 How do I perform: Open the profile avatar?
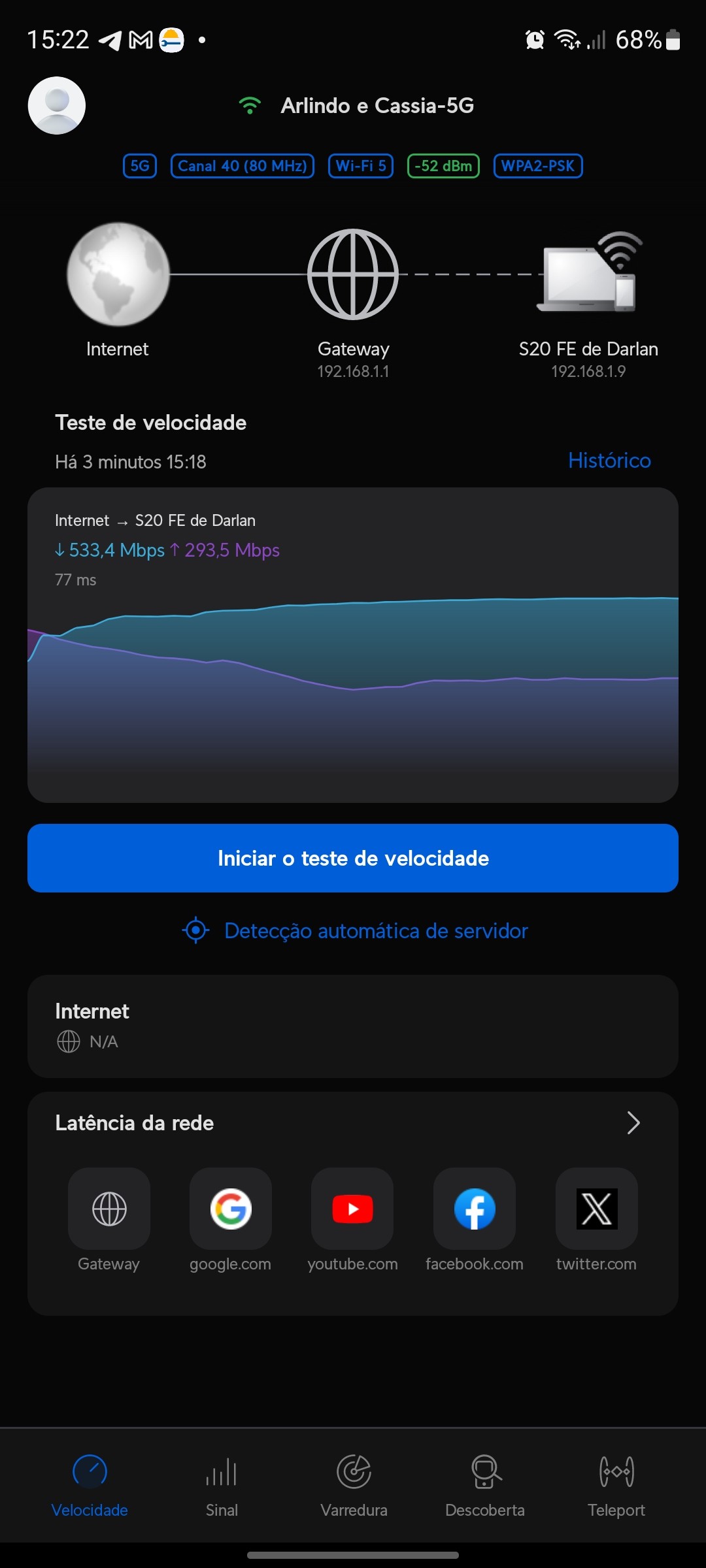[x=57, y=106]
